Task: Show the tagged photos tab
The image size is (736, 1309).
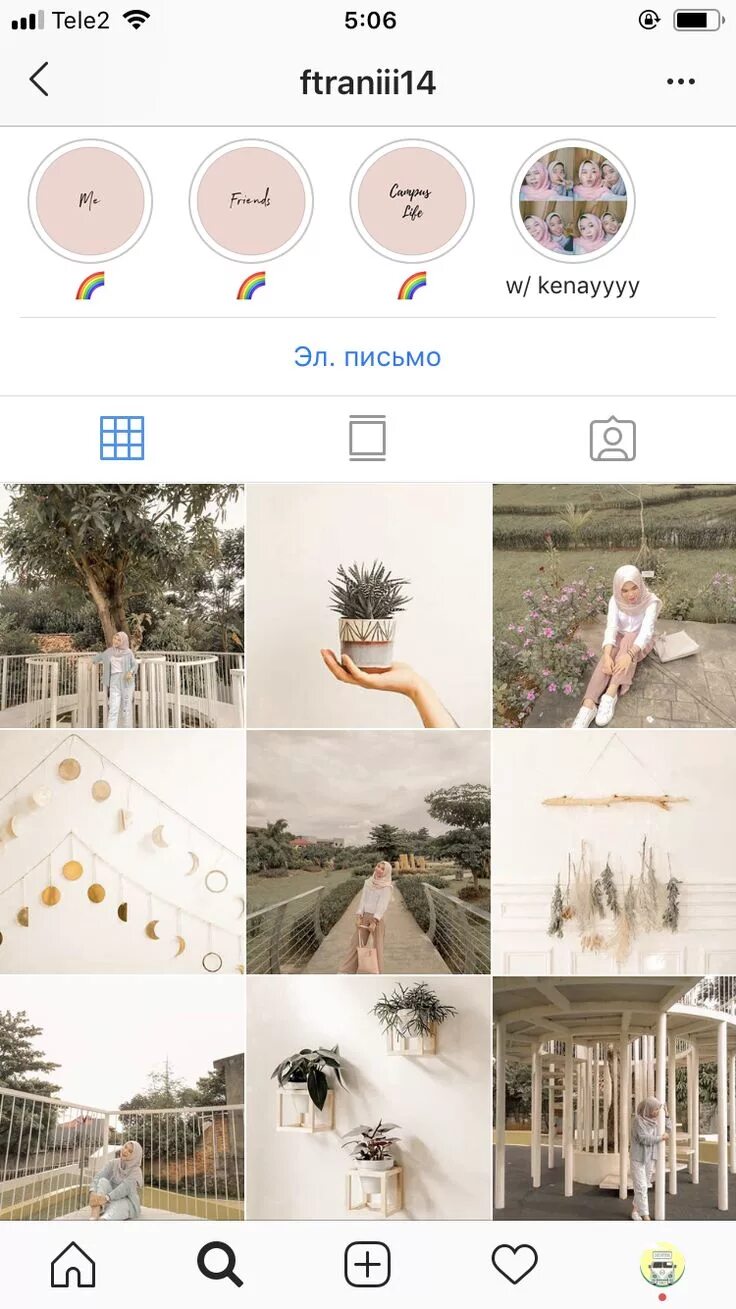Action: [x=612, y=438]
